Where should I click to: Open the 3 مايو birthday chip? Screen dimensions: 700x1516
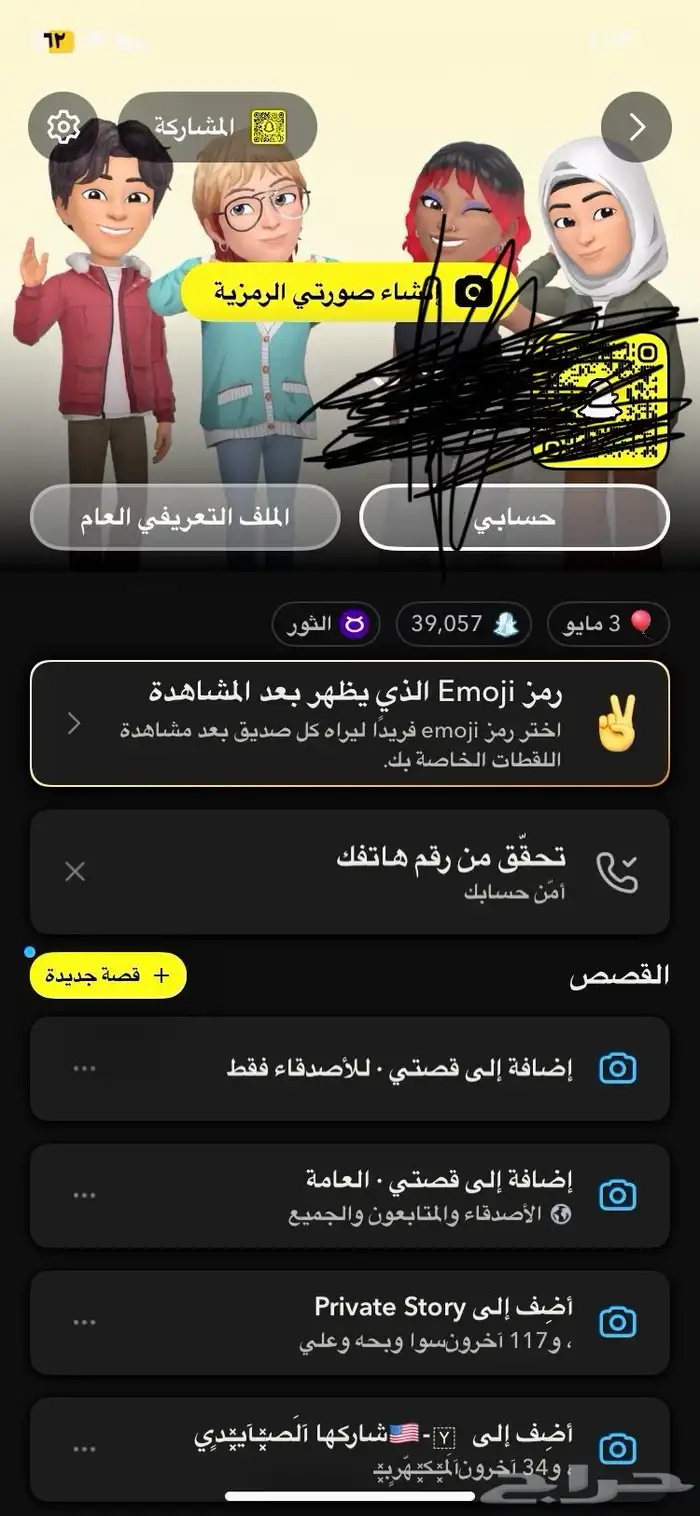[x=608, y=624]
